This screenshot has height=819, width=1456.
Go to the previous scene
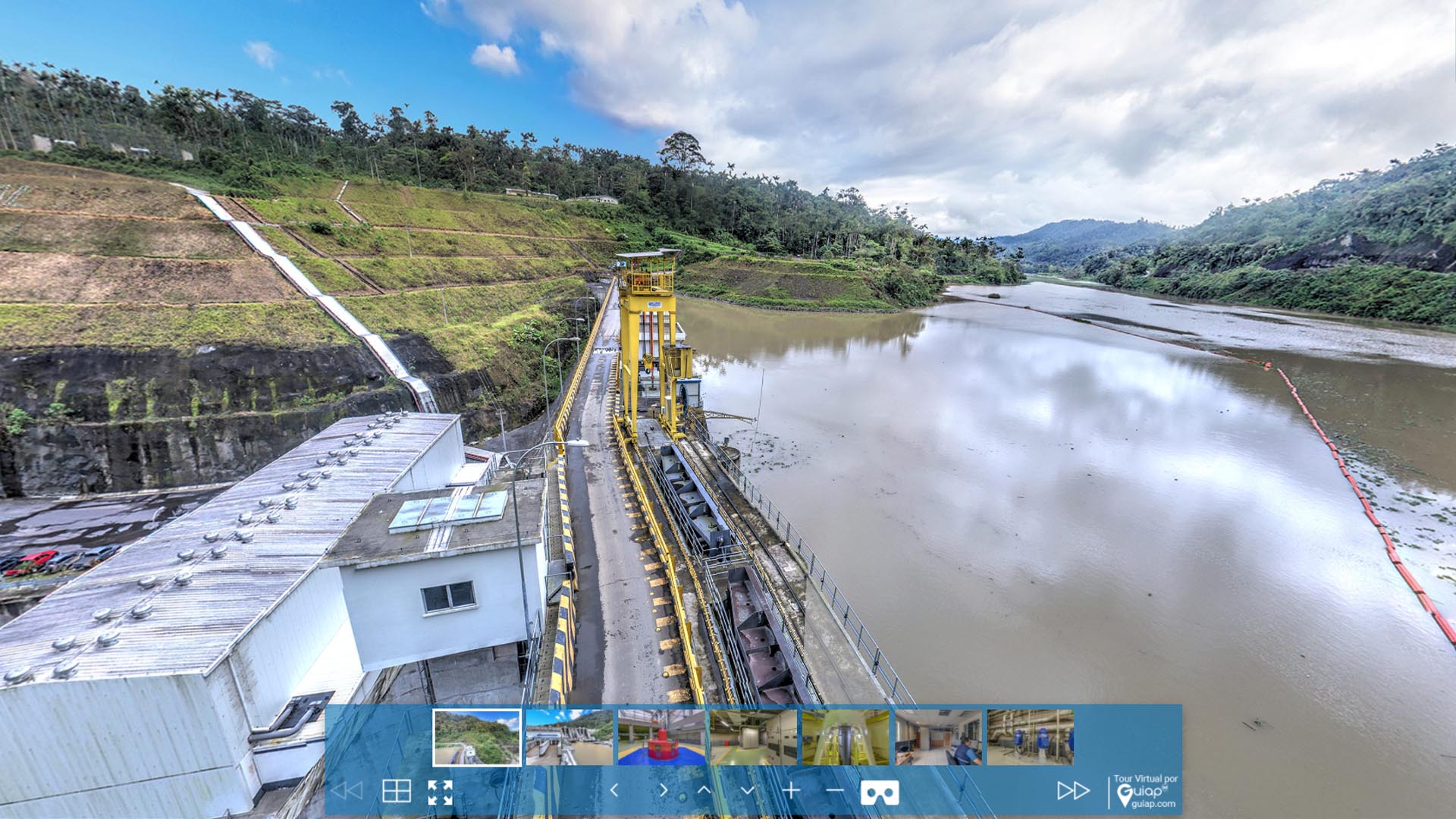point(347,791)
